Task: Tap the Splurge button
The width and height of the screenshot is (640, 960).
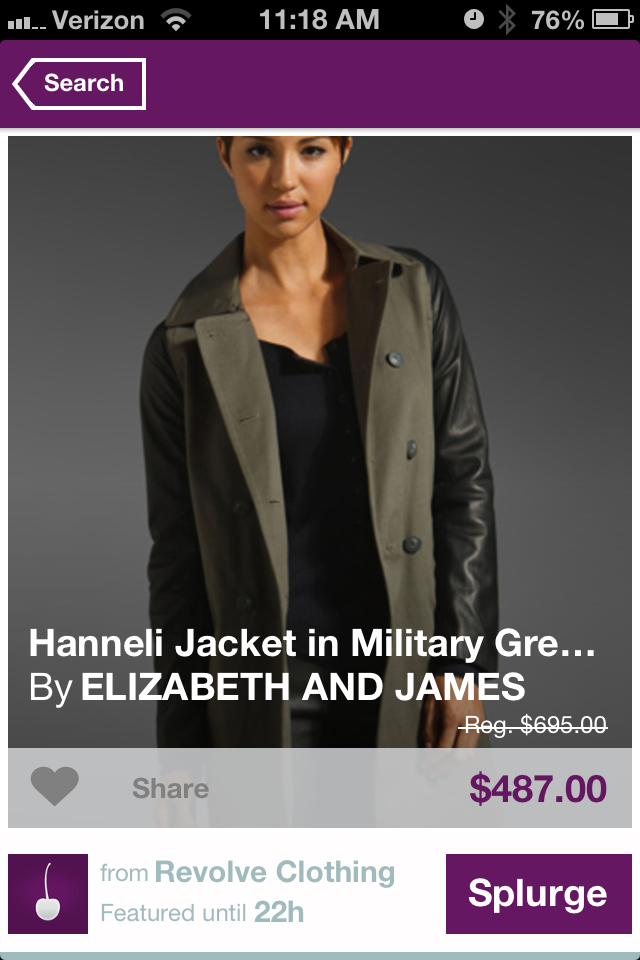Action: 538,893
